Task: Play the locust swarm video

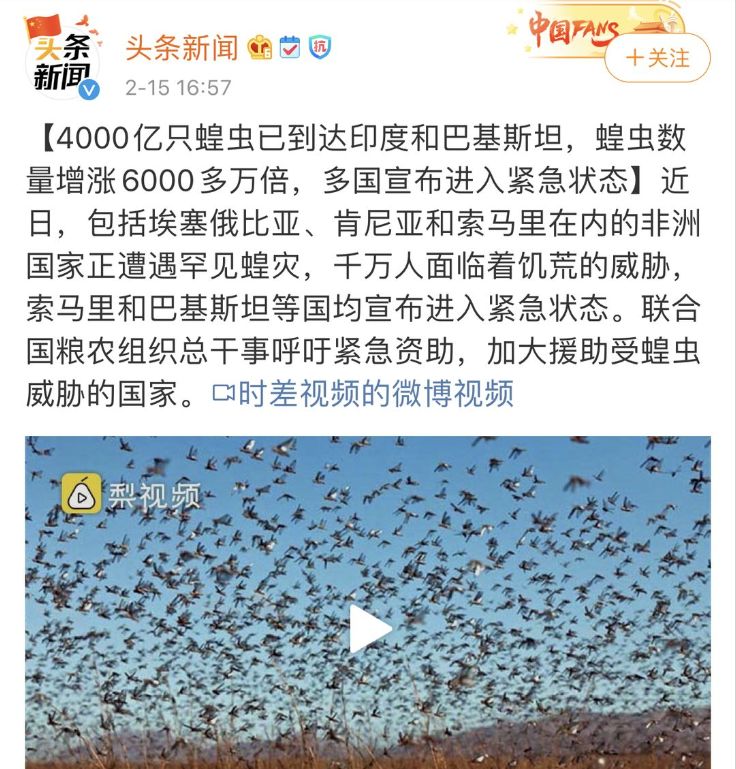Action: click(369, 629)
